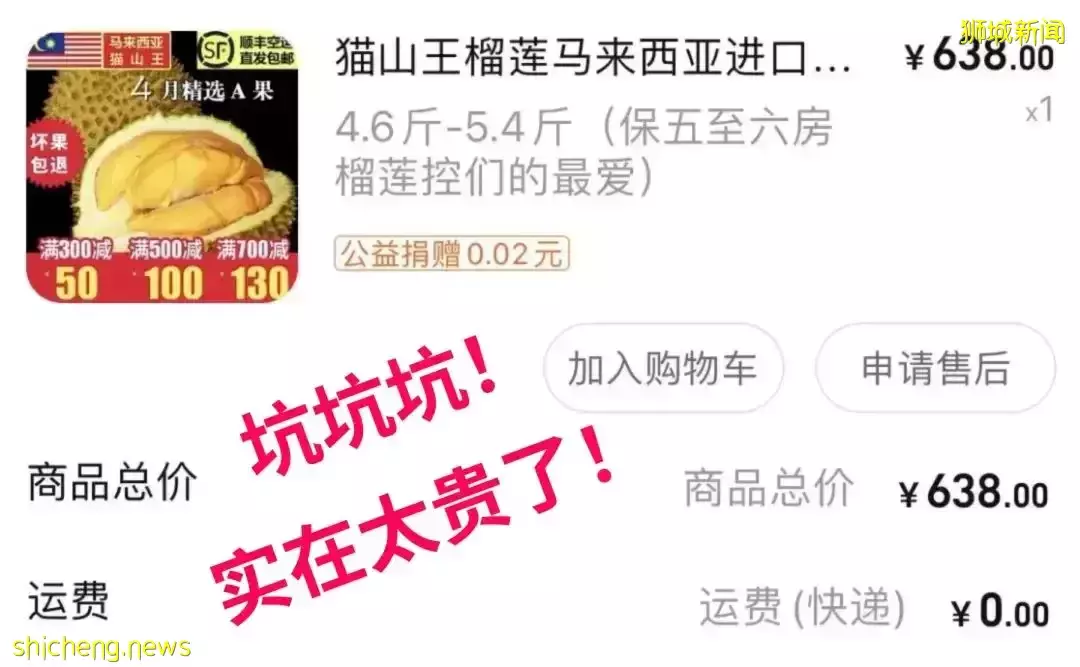Tap the 加入购物车 button
Viewport: 1080px width, 667px height.
click(x=663, y=368)
